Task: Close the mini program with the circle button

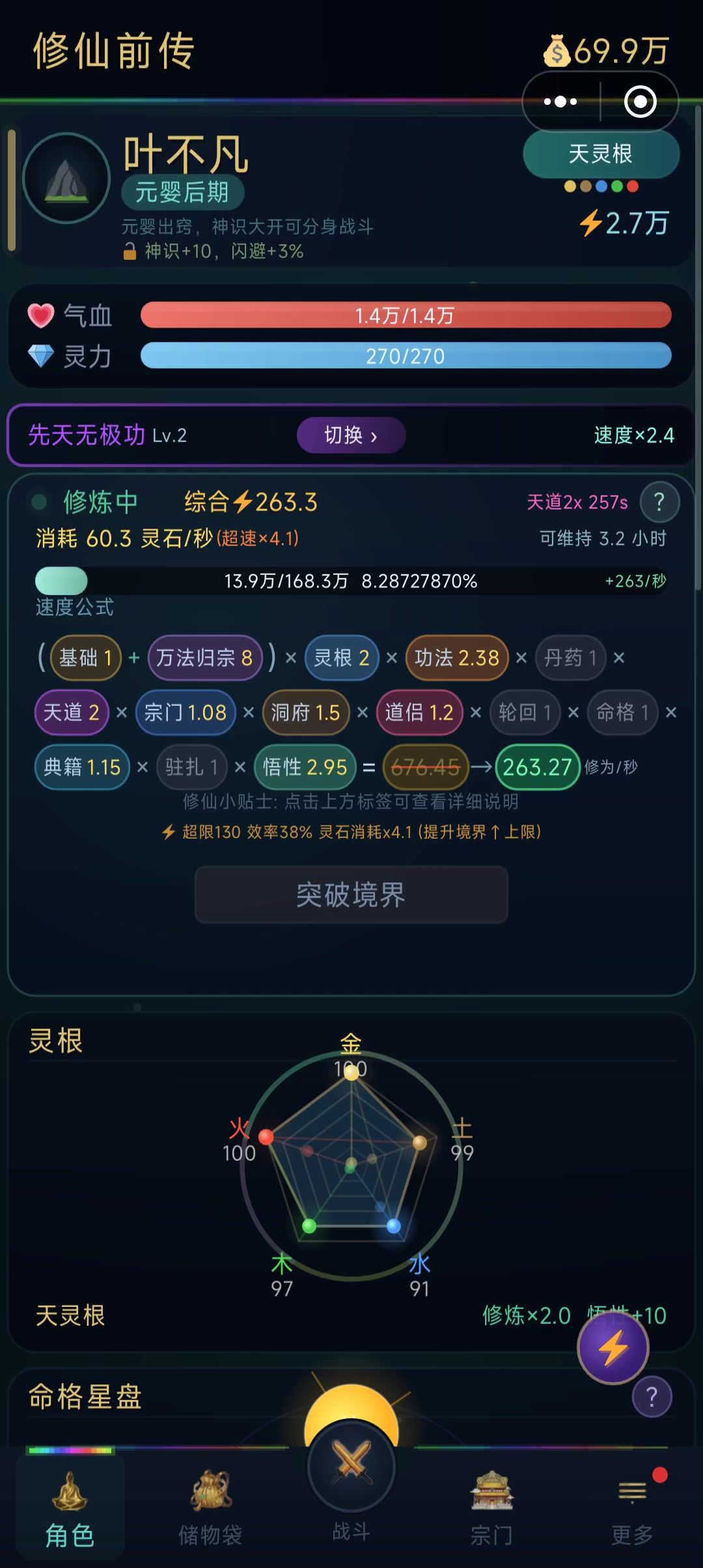Action: [x=640, y=102]
